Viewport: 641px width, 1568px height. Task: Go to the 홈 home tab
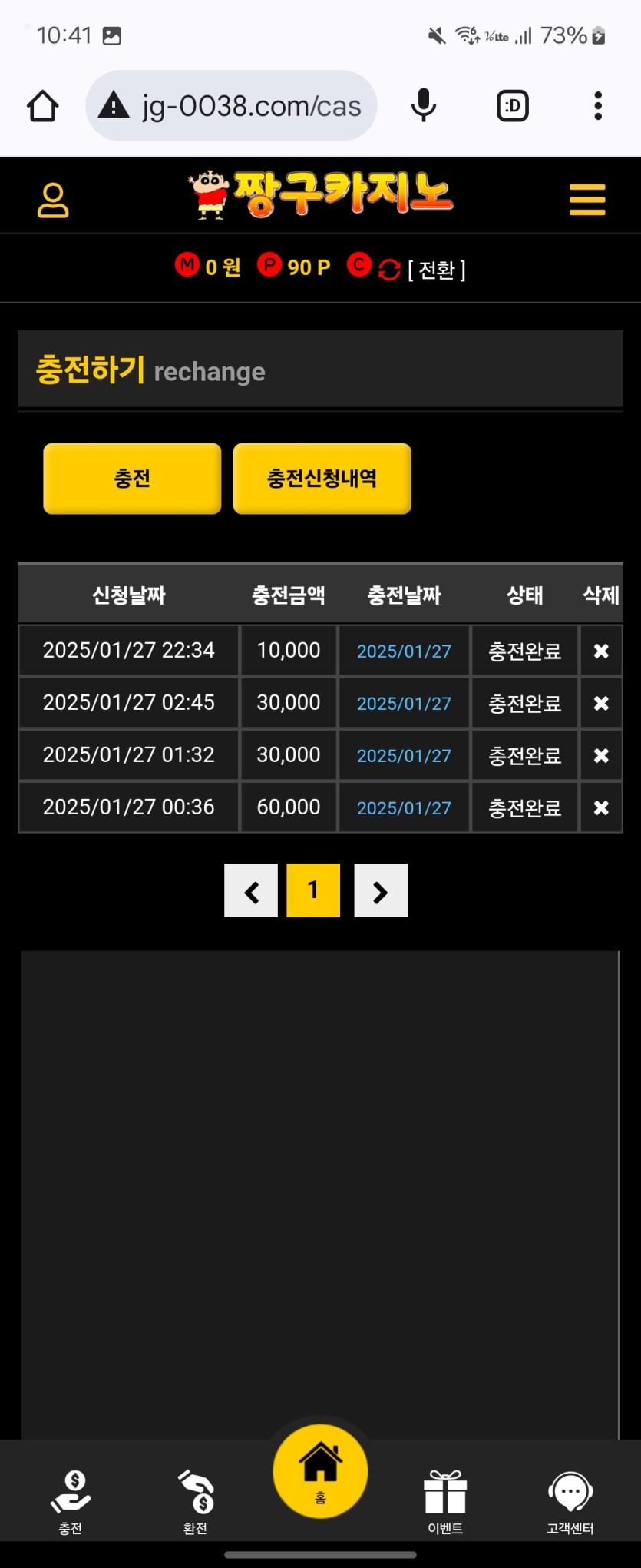[320, 1470]
